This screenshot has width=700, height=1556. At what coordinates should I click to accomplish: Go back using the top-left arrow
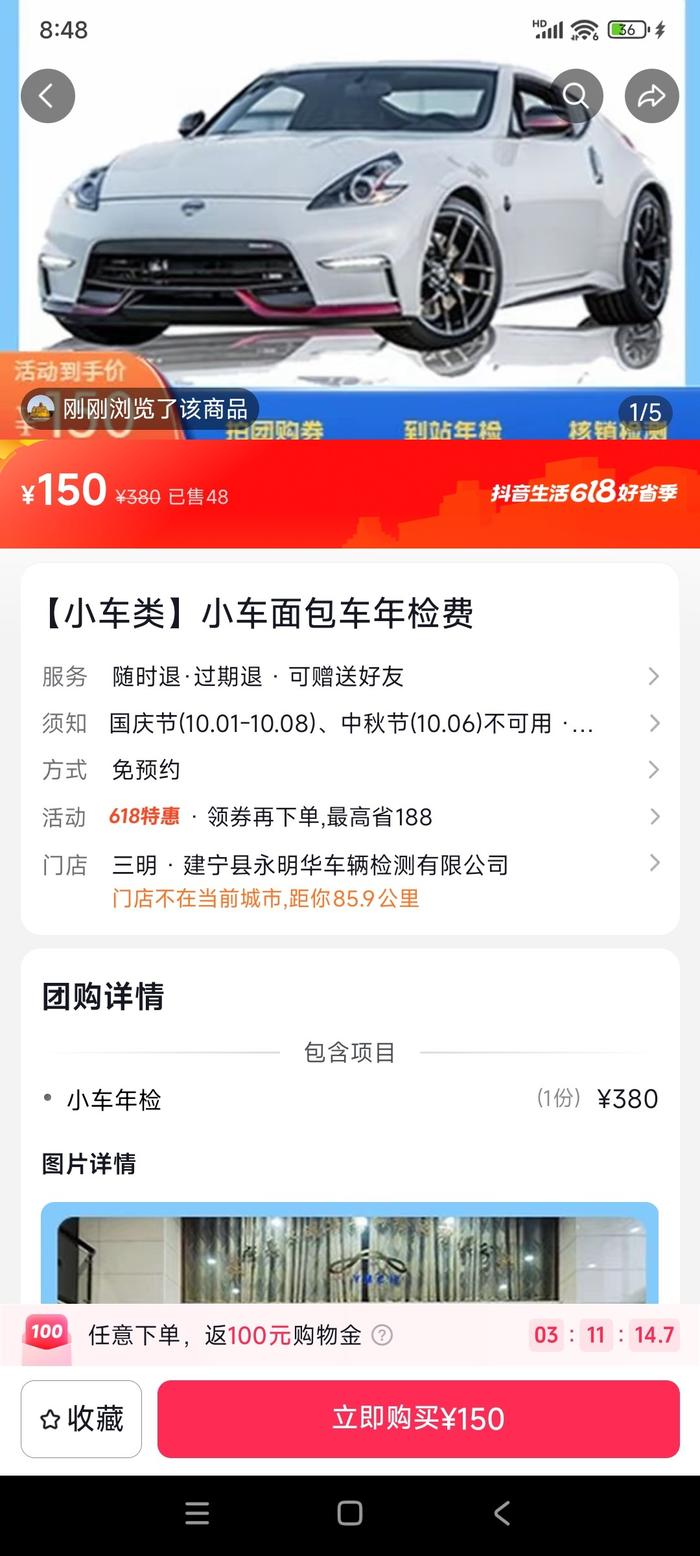[47, 96]
